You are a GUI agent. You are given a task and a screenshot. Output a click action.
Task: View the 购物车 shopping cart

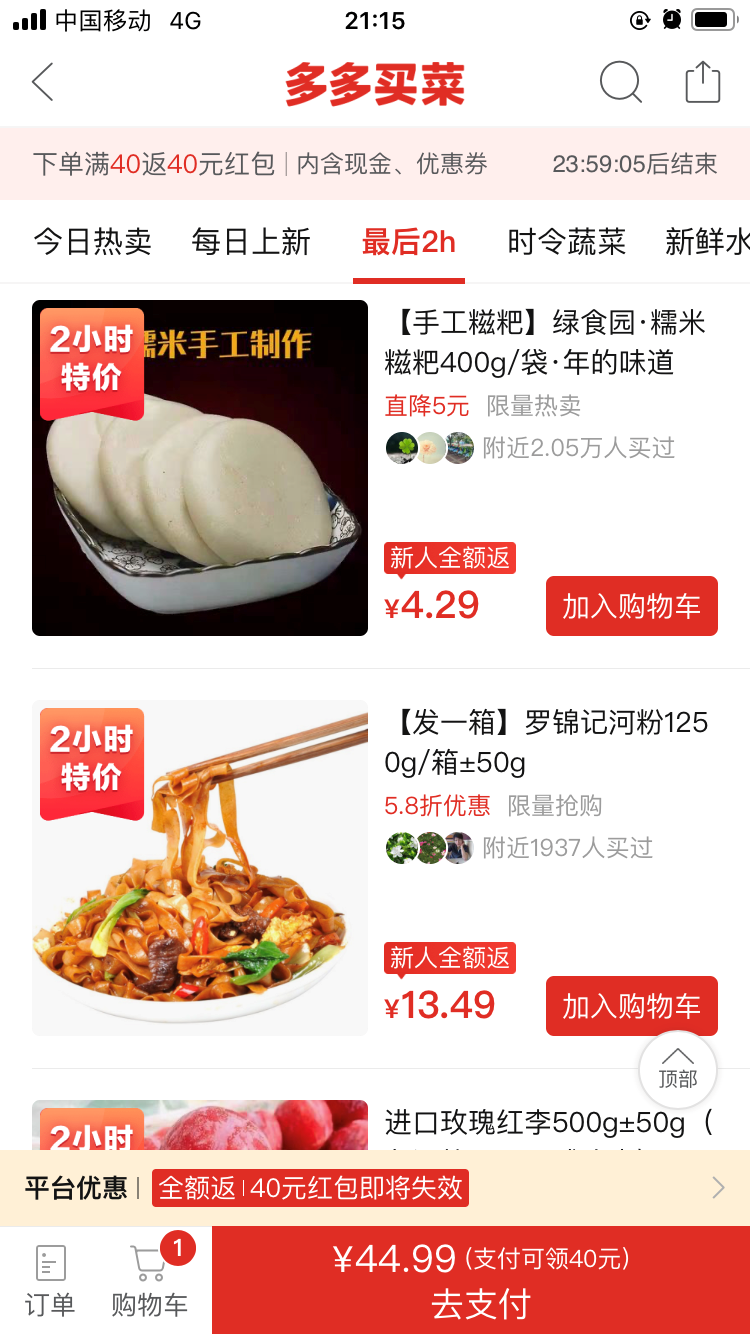click(150, 1280)
